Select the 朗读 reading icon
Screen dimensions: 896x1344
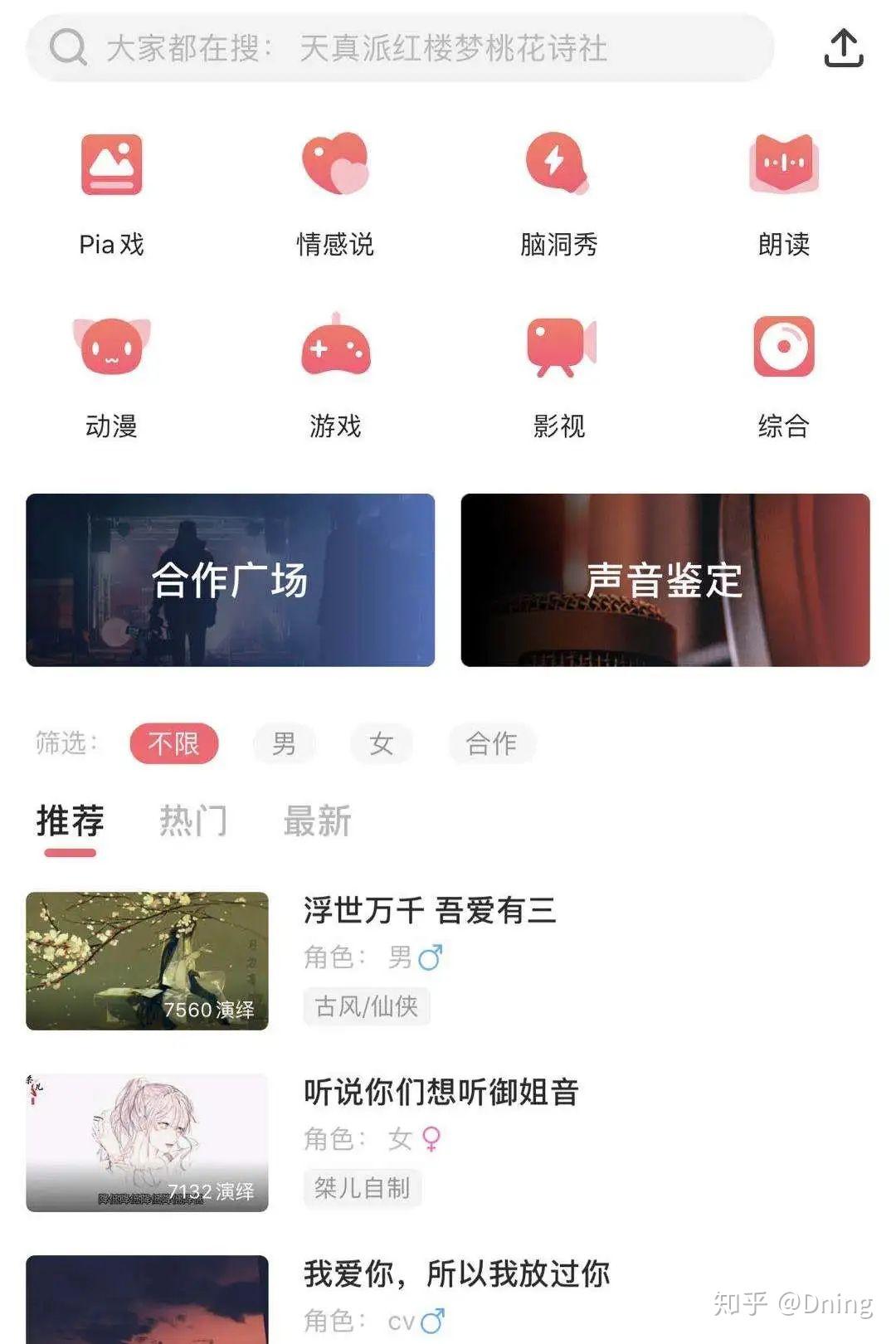coord(782,166)
